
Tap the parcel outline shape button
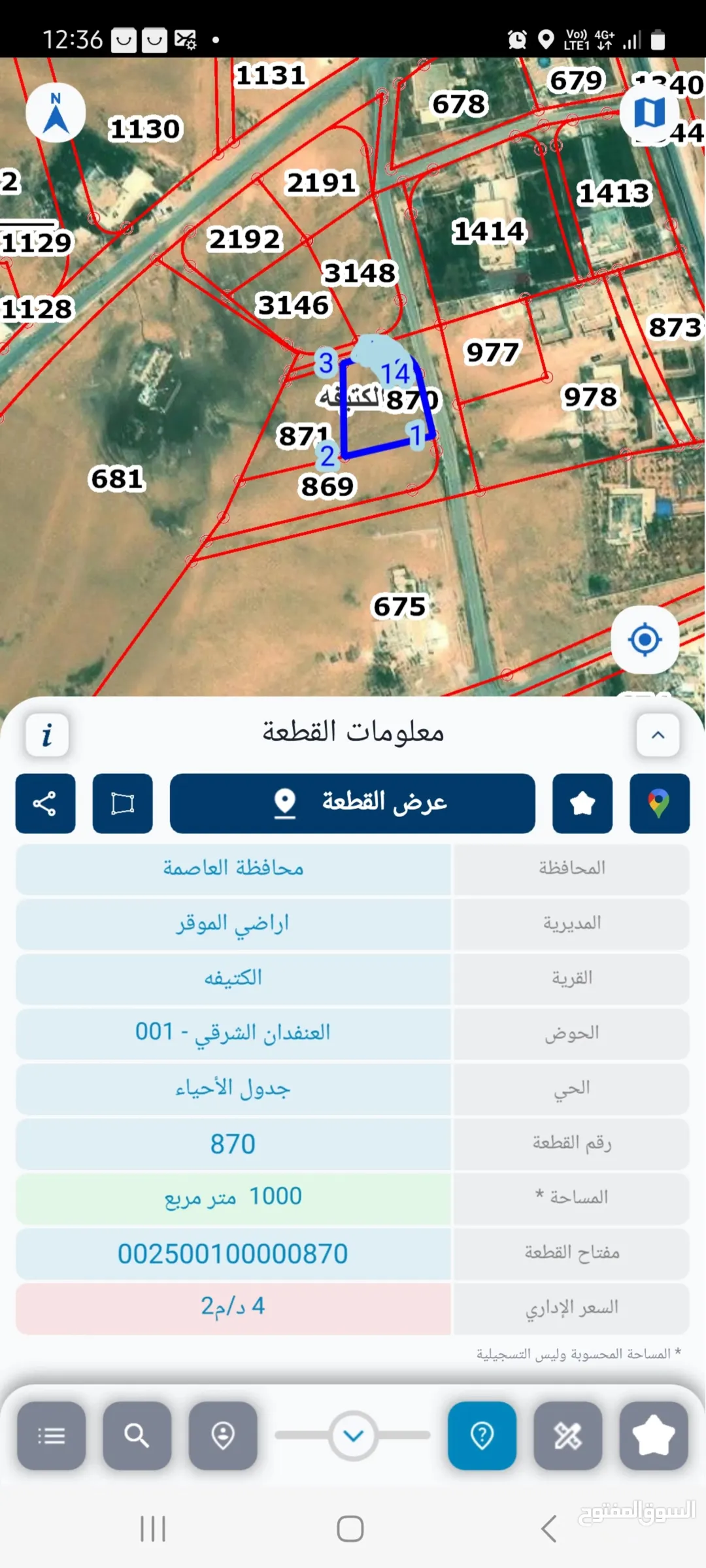tap(122, 803)
